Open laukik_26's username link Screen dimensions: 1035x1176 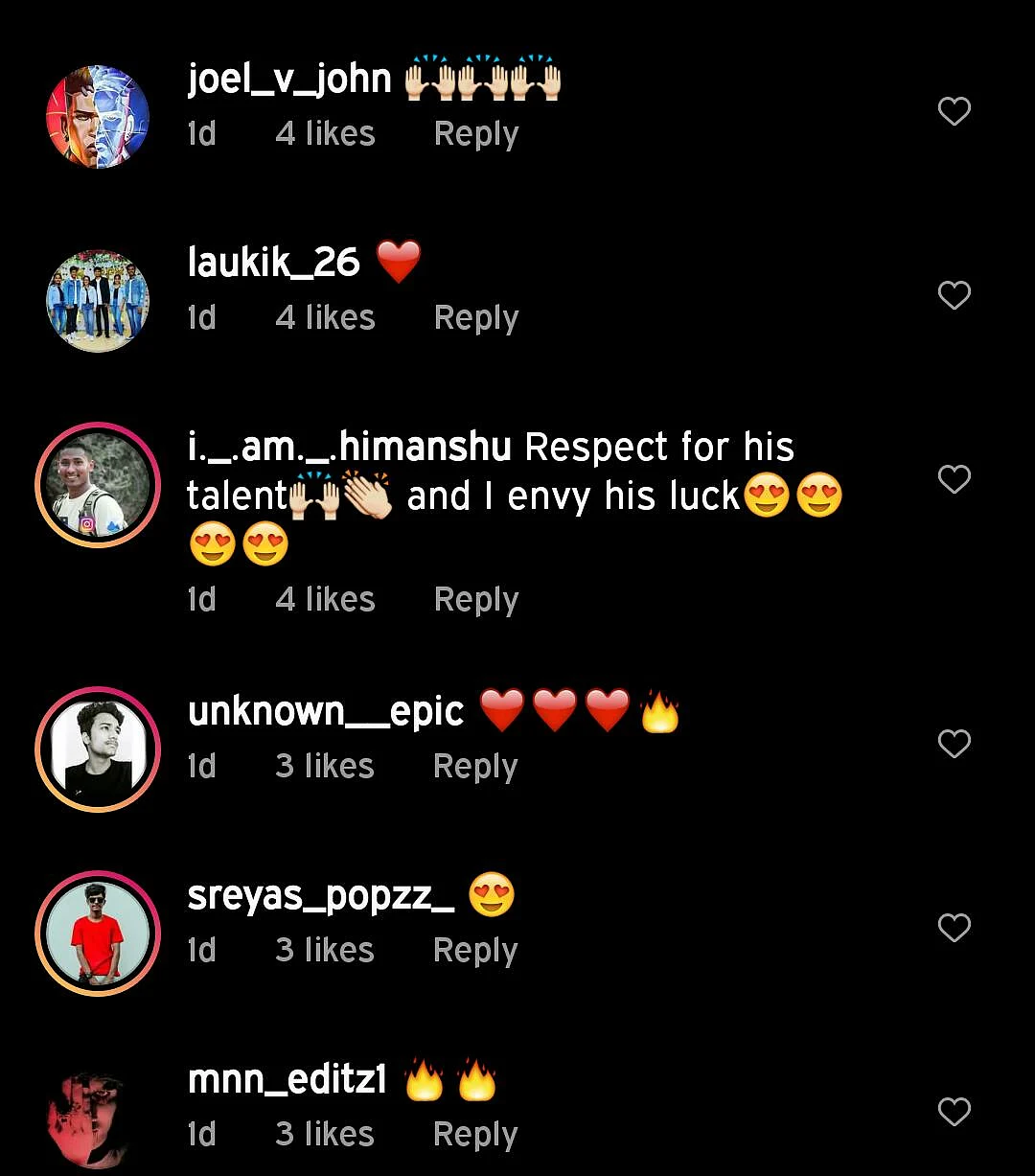point(274,262)
